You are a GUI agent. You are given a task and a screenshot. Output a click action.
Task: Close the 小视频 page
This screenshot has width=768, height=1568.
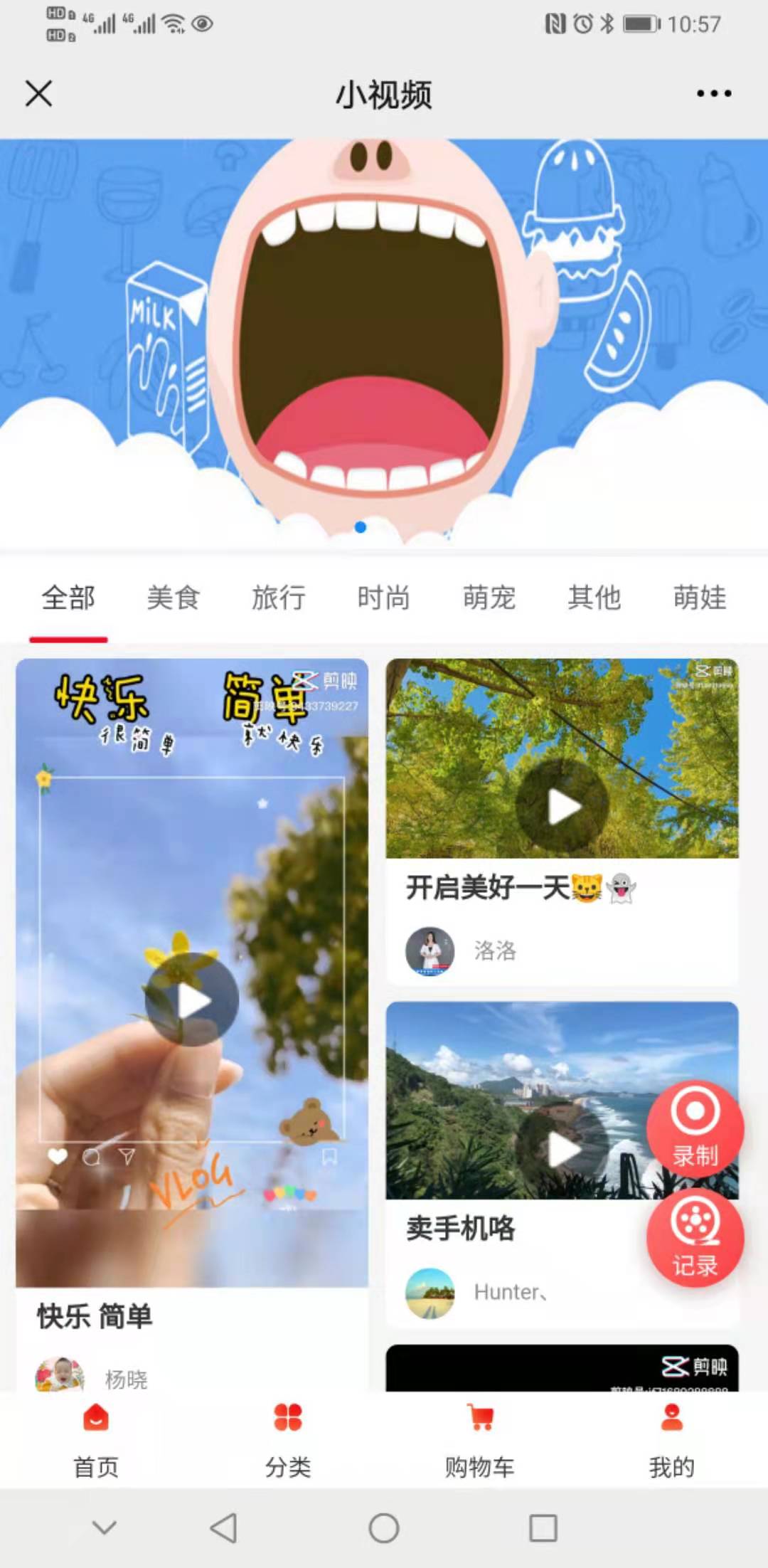point(38,93)
